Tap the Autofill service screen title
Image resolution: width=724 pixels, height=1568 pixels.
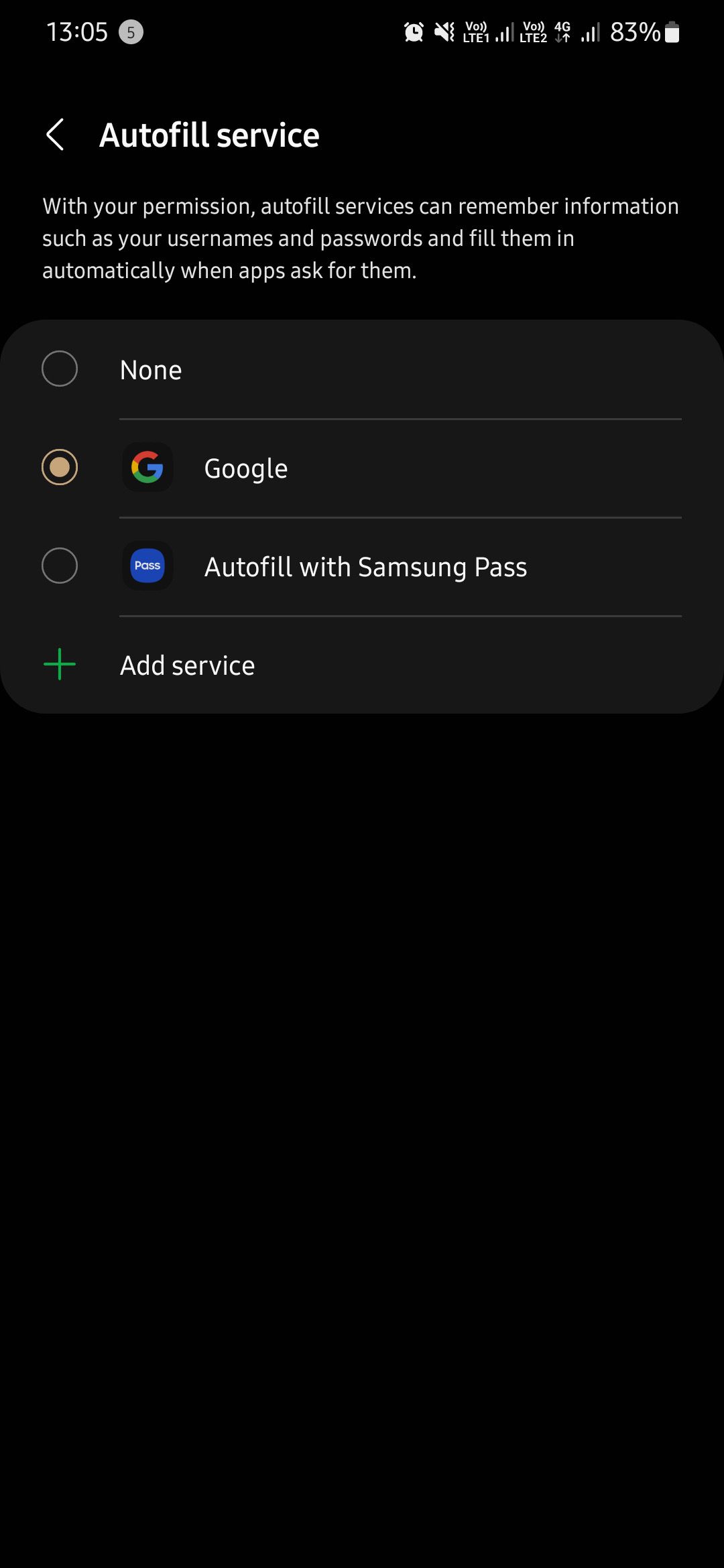tap(210, 135)
